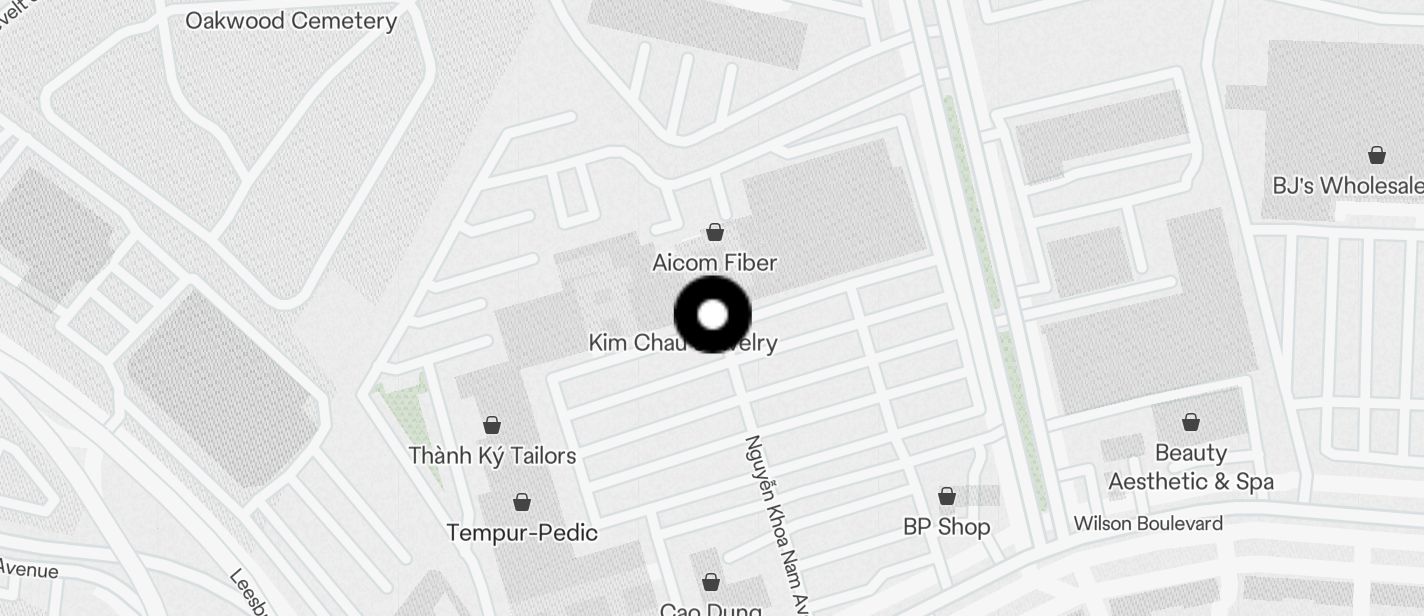Tap the center location pin

coord(712,315)
